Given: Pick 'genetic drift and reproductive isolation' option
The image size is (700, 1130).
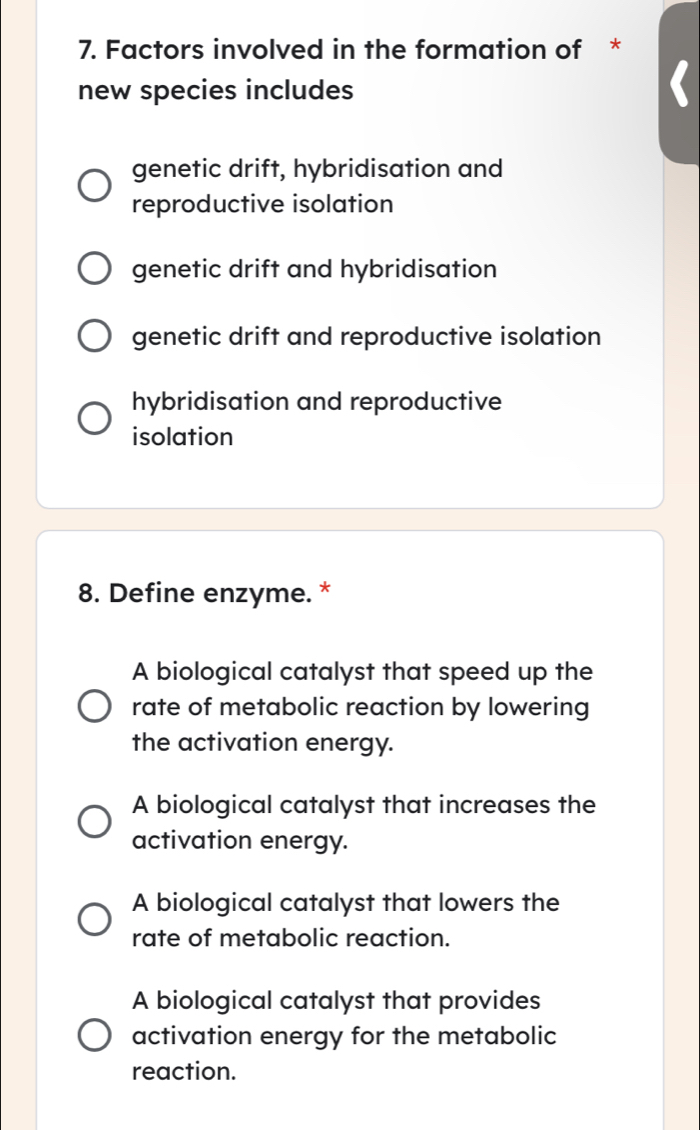Looking at the screenshot, I should 95,337.
